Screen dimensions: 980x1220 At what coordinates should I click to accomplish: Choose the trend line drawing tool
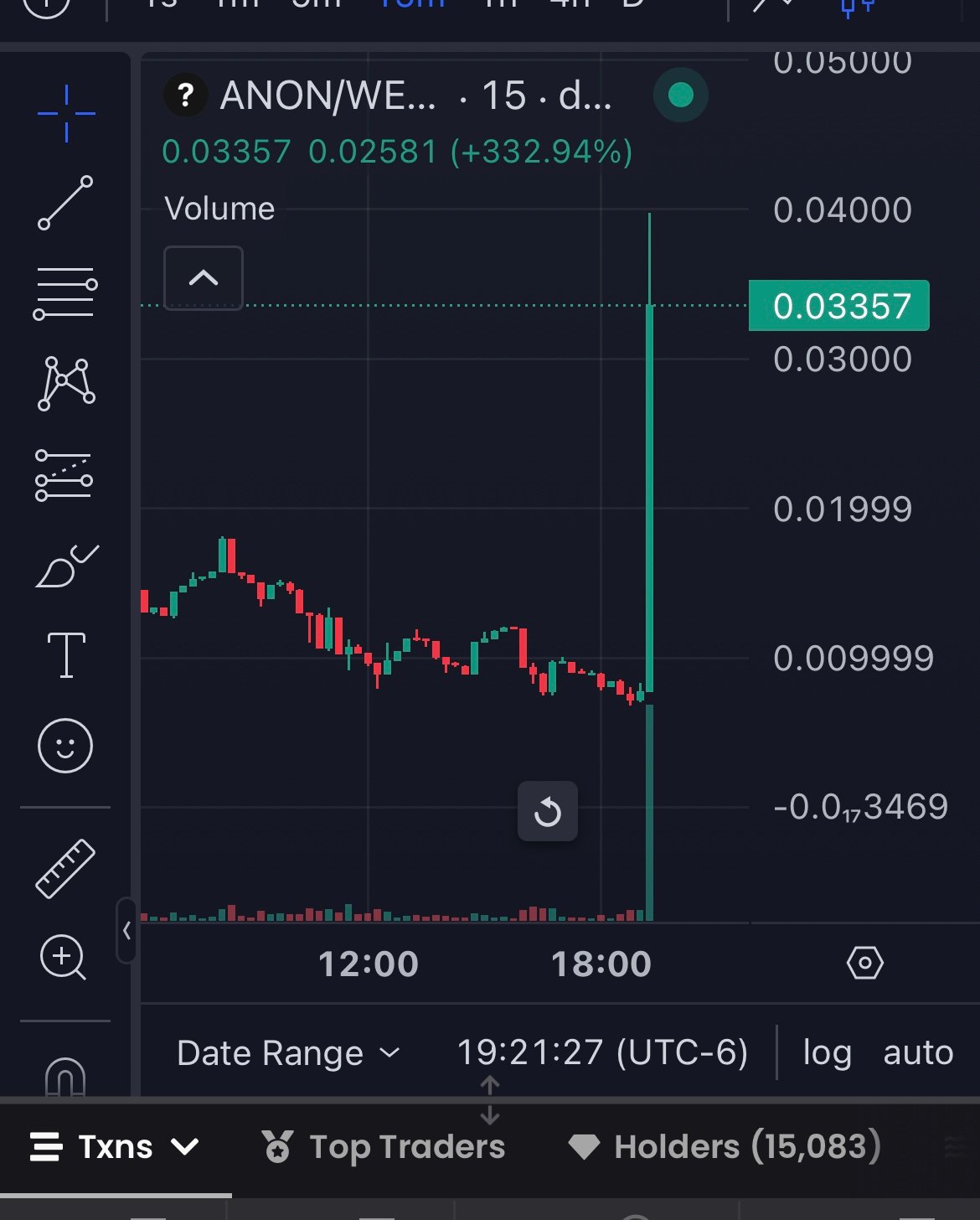pos(65,203)
